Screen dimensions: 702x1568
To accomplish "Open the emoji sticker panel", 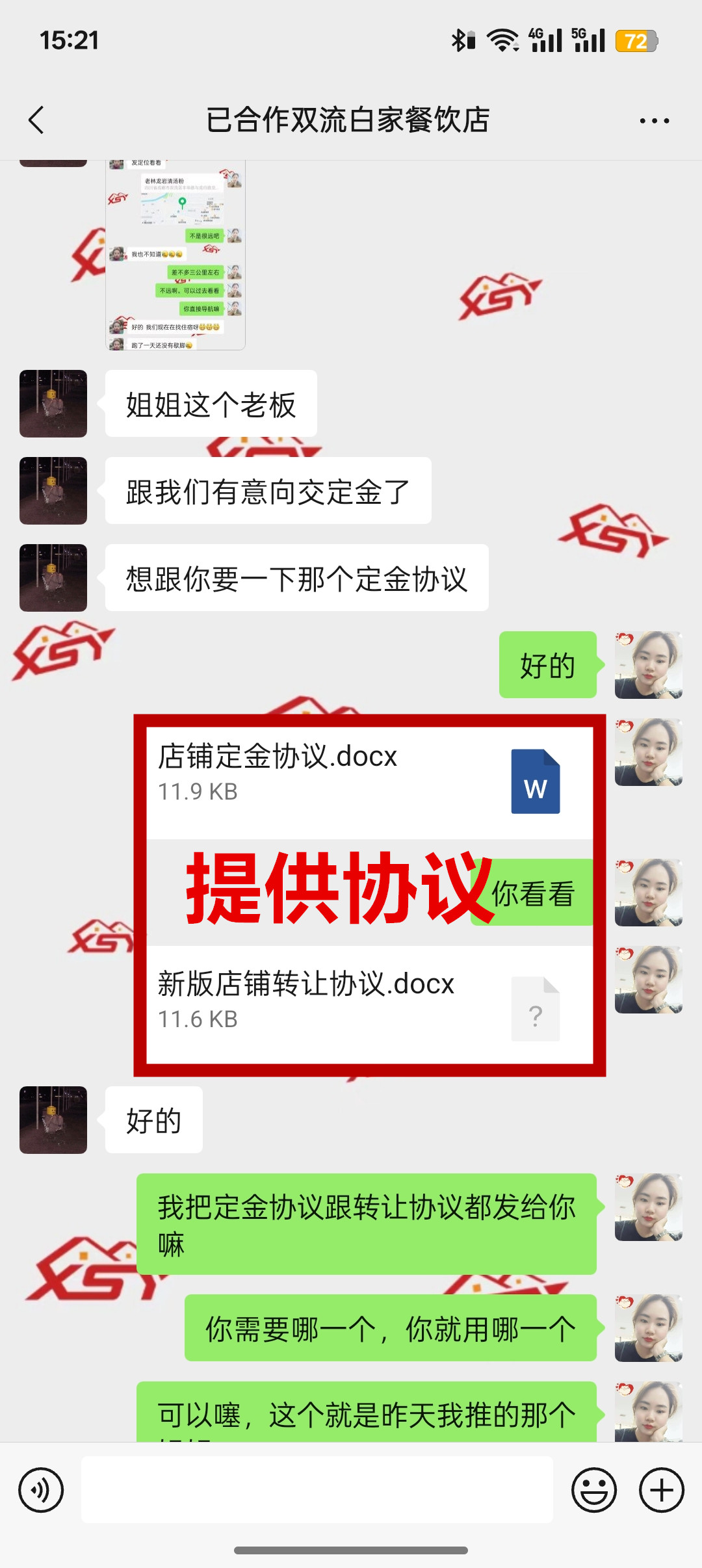I will pyautogui.click(x=593, y=1490).
